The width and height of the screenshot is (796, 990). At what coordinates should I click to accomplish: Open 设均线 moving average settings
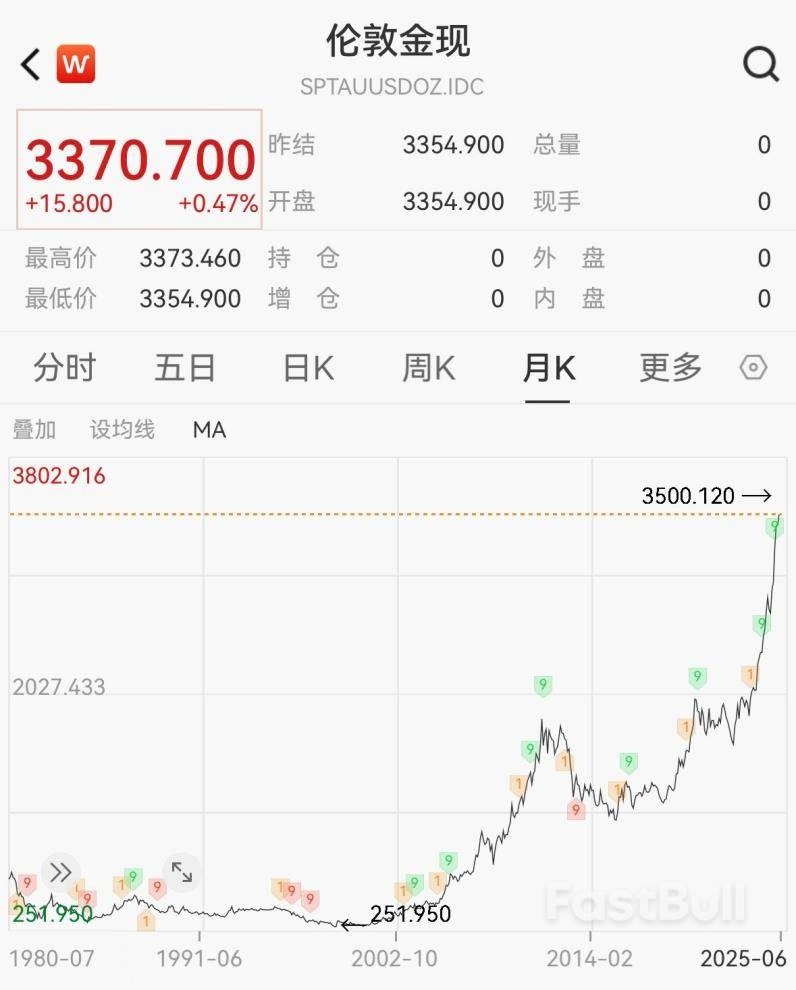pyautogui.click(x=123, y=430)
